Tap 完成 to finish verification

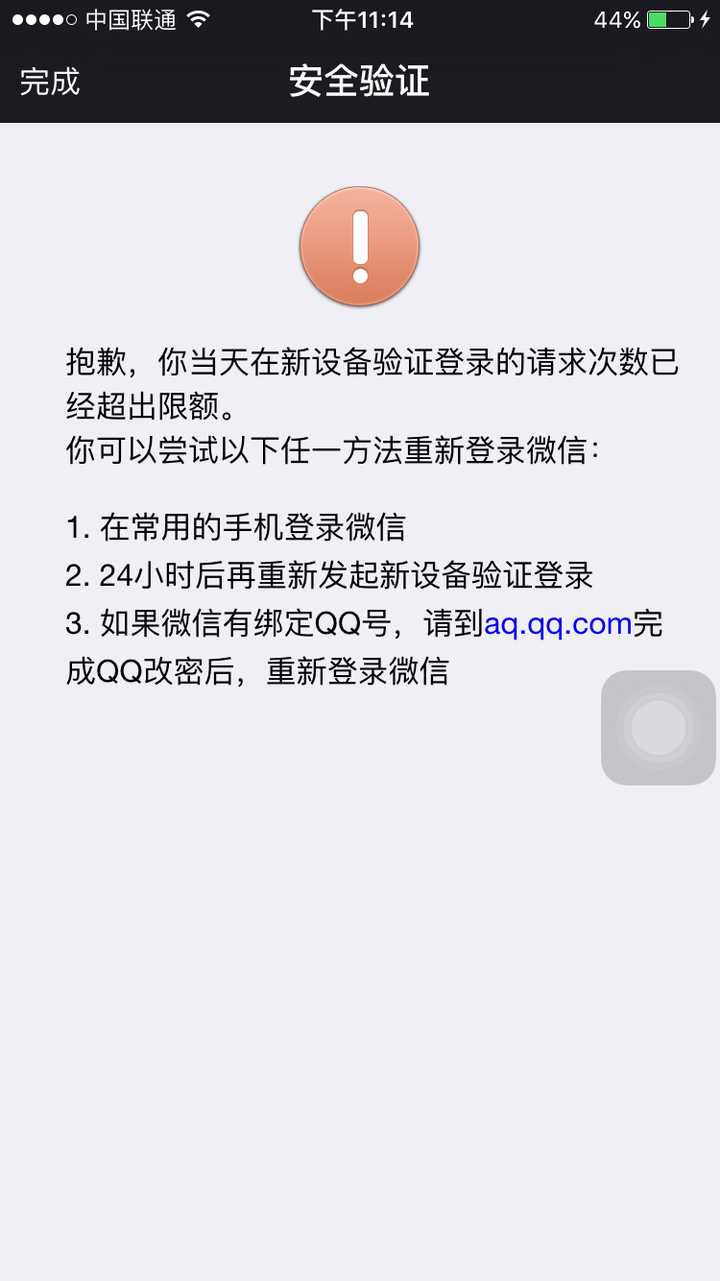49,83
